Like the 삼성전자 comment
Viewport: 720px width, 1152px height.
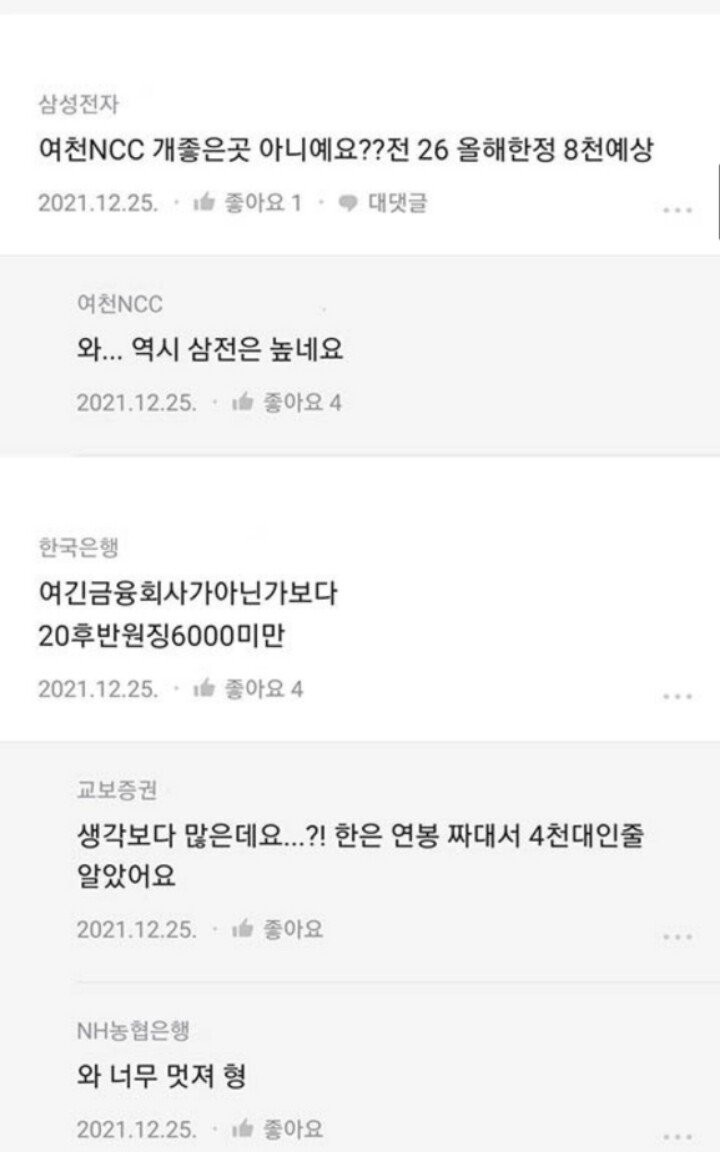coord(246,203)
